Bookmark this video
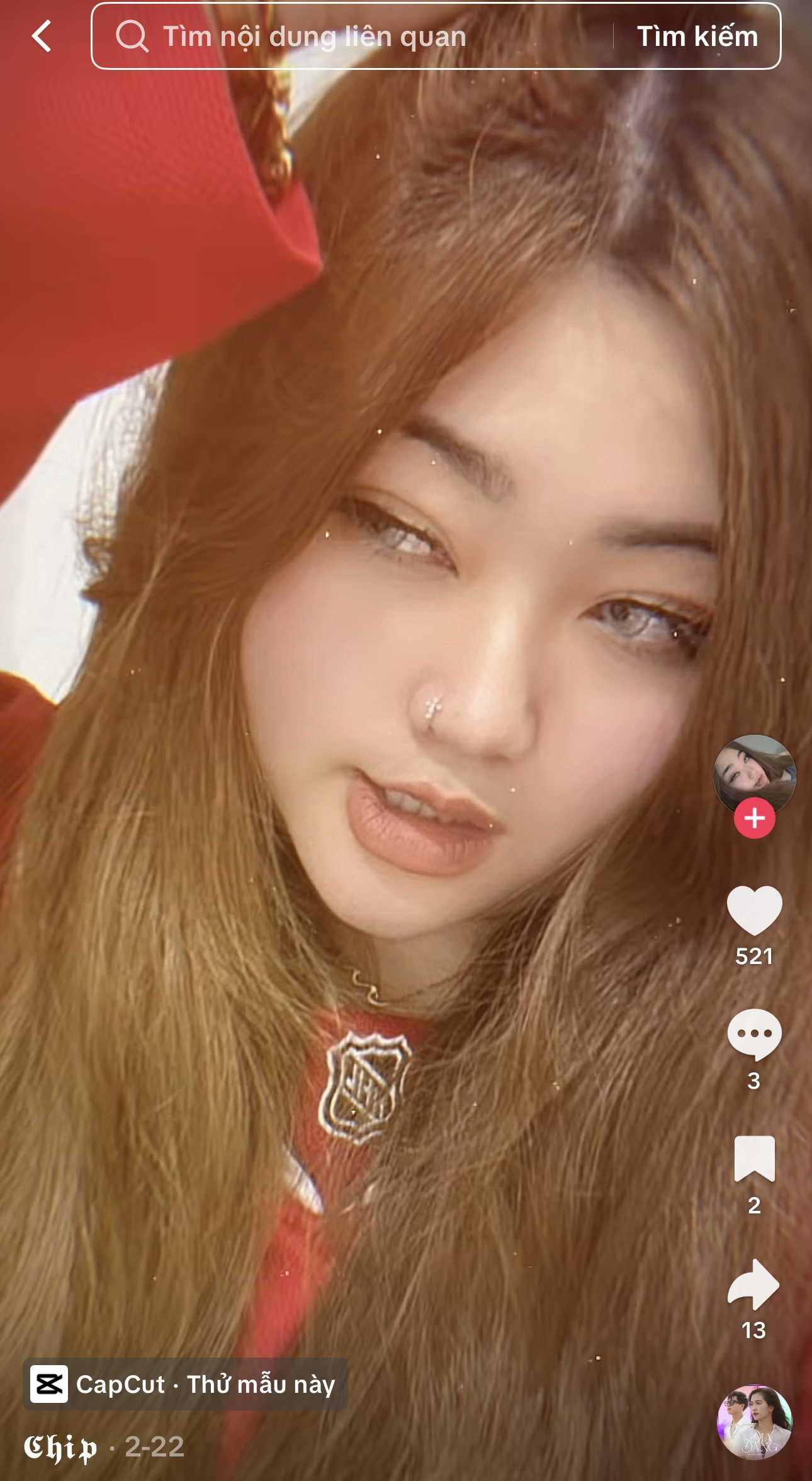The width and height of the screenshot is (812, 1481). pos(754,1158)
